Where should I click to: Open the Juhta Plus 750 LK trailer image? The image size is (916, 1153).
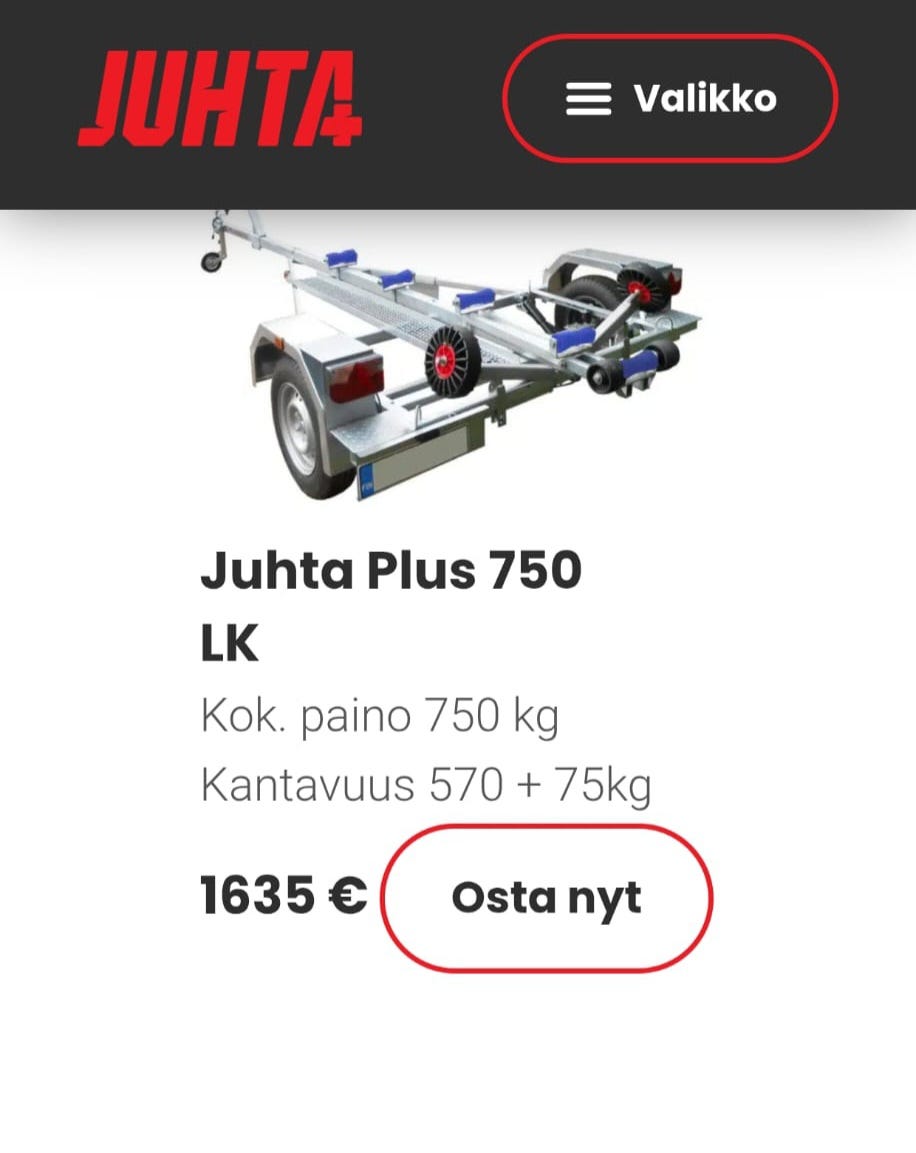(x=450, y=355)
